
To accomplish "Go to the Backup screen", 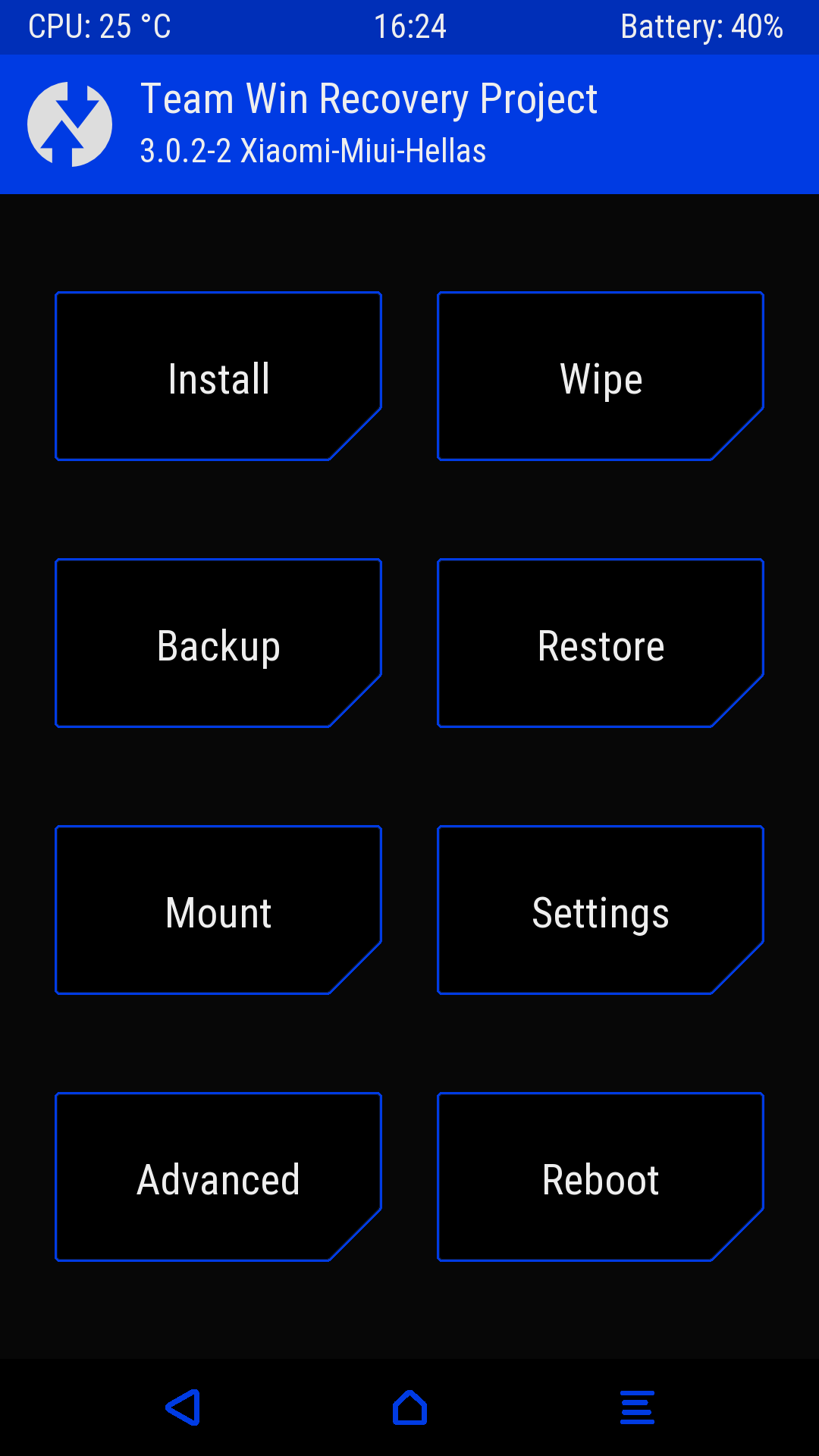I will click(x=218, y=644).
